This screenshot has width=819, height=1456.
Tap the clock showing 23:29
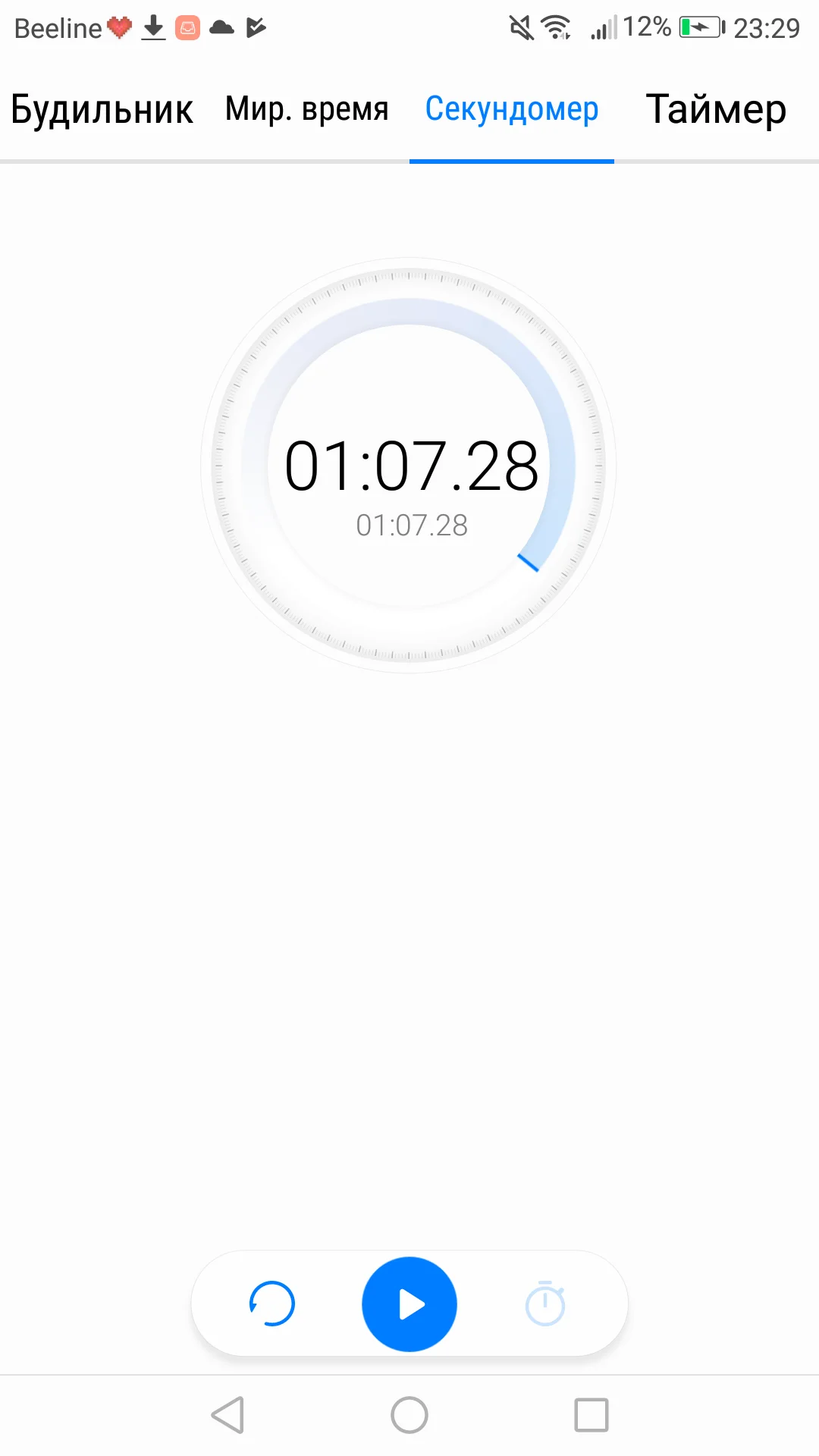(766, 27)
